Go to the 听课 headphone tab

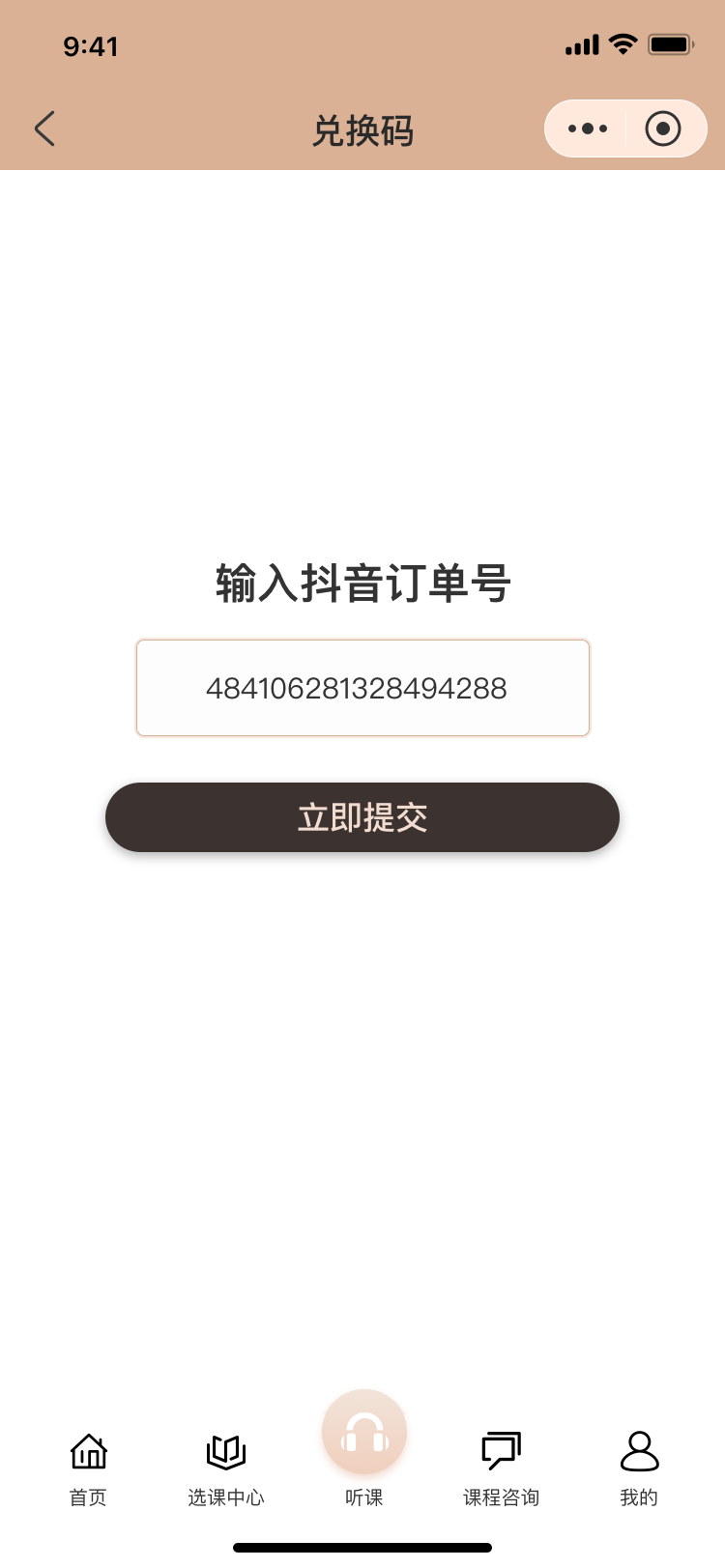[364, 1444]
